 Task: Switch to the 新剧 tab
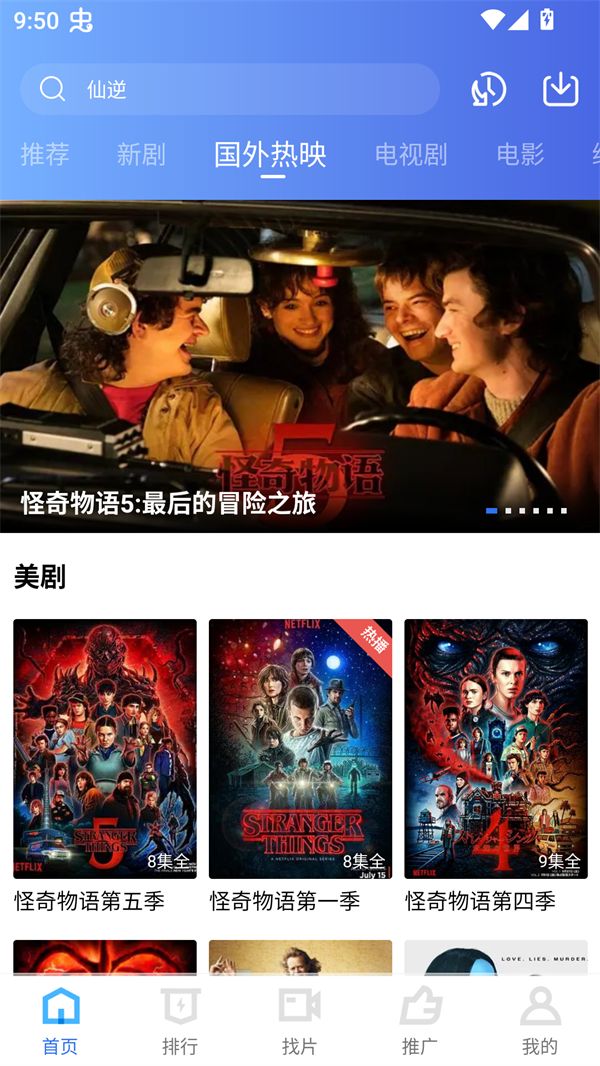tap(141, 154)
